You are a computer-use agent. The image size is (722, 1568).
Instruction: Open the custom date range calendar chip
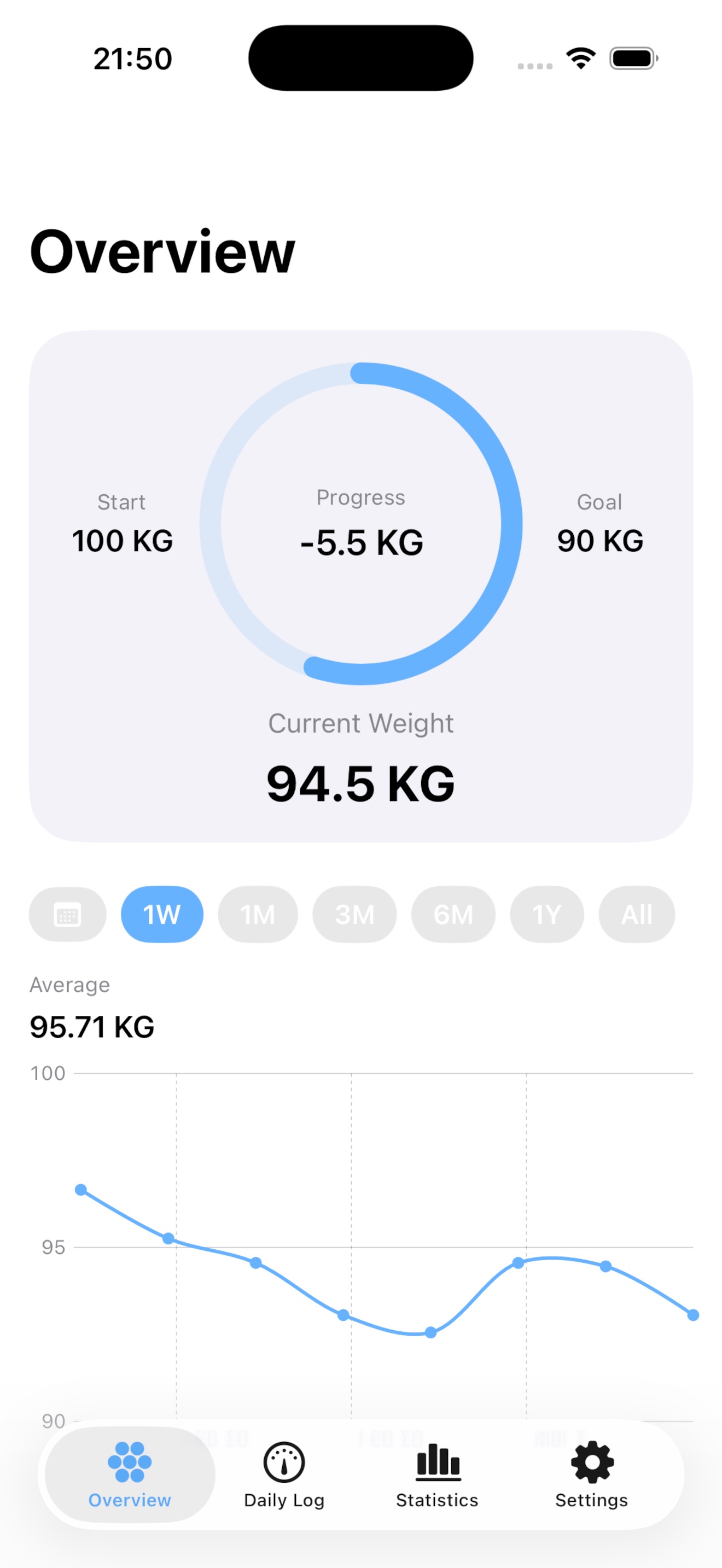click(68, 914)
